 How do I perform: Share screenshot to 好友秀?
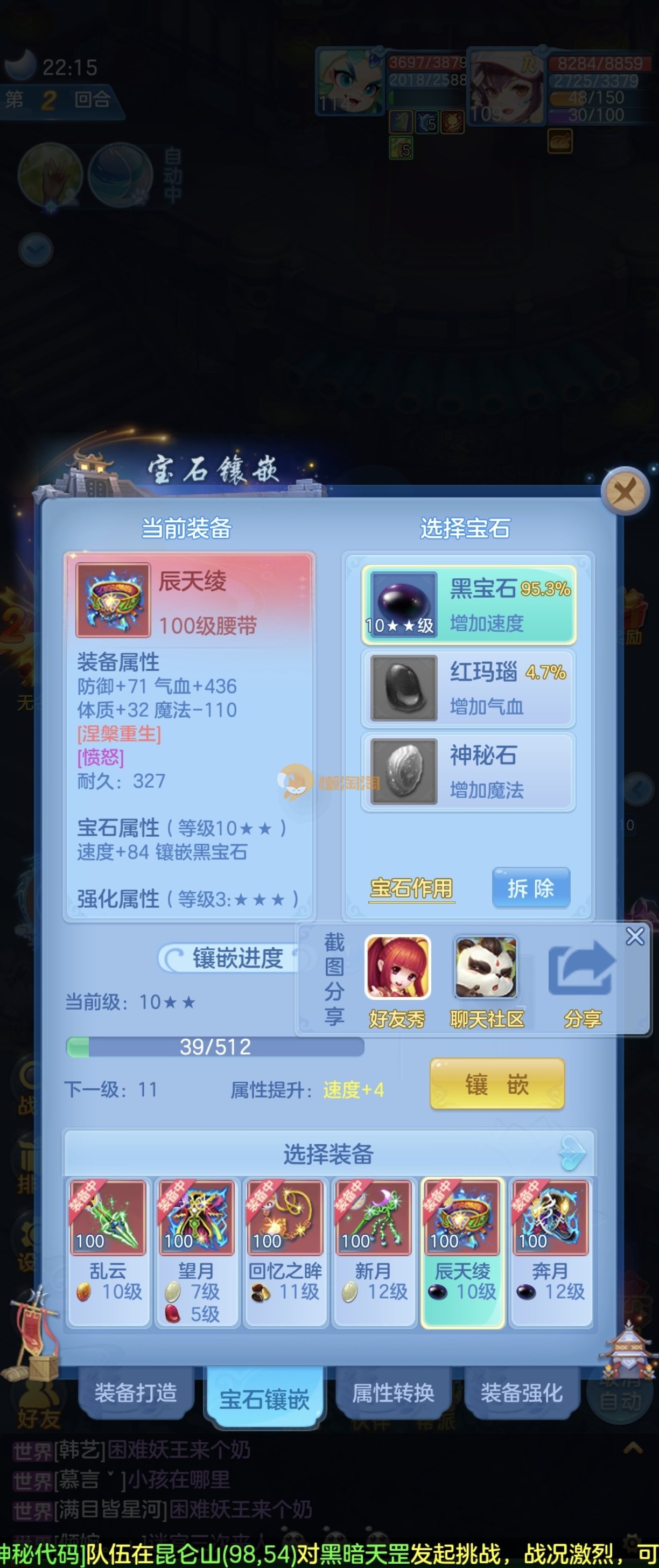pos(397,980)
